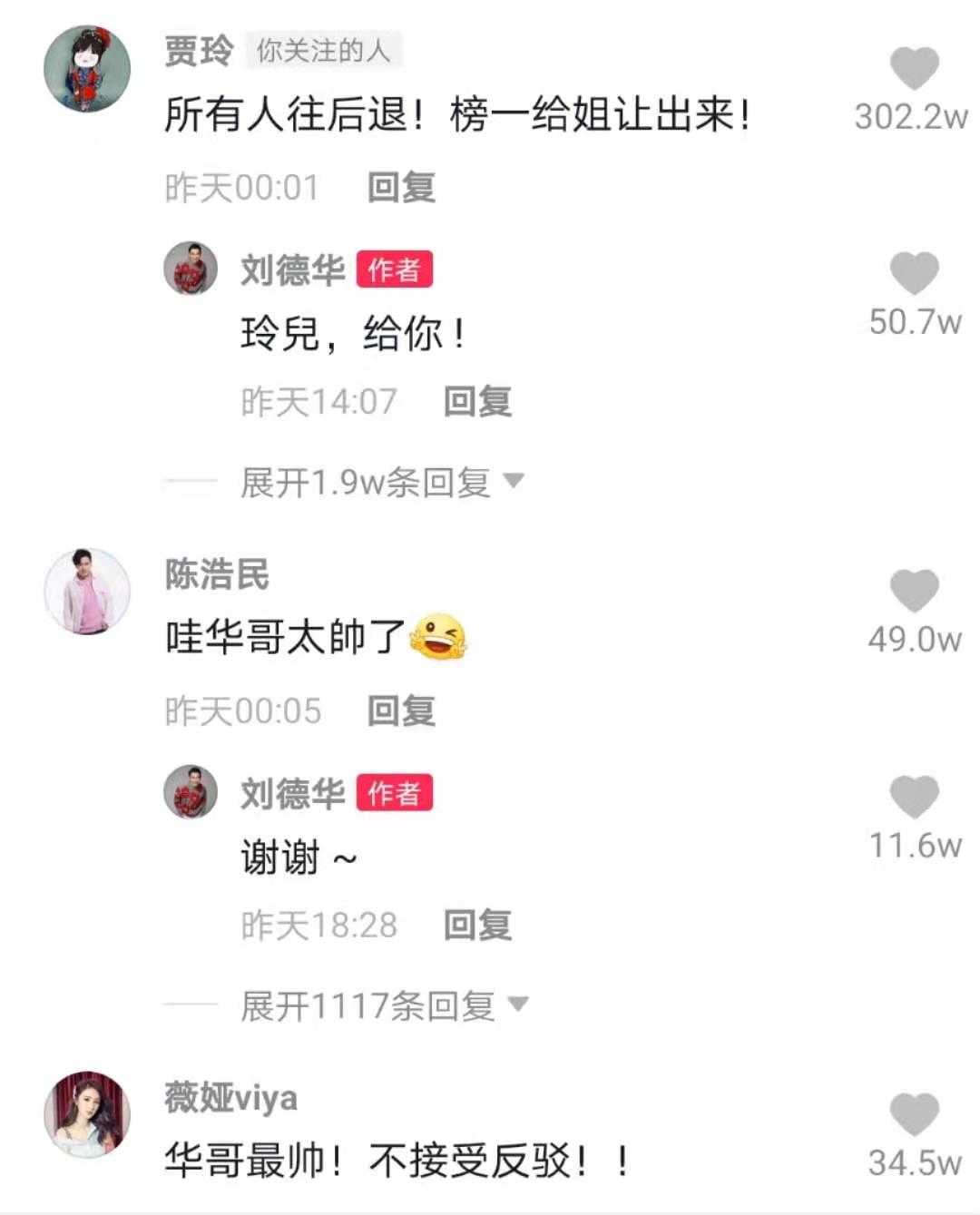Select the 你关注的人 tag beside 贾玲

322,52
